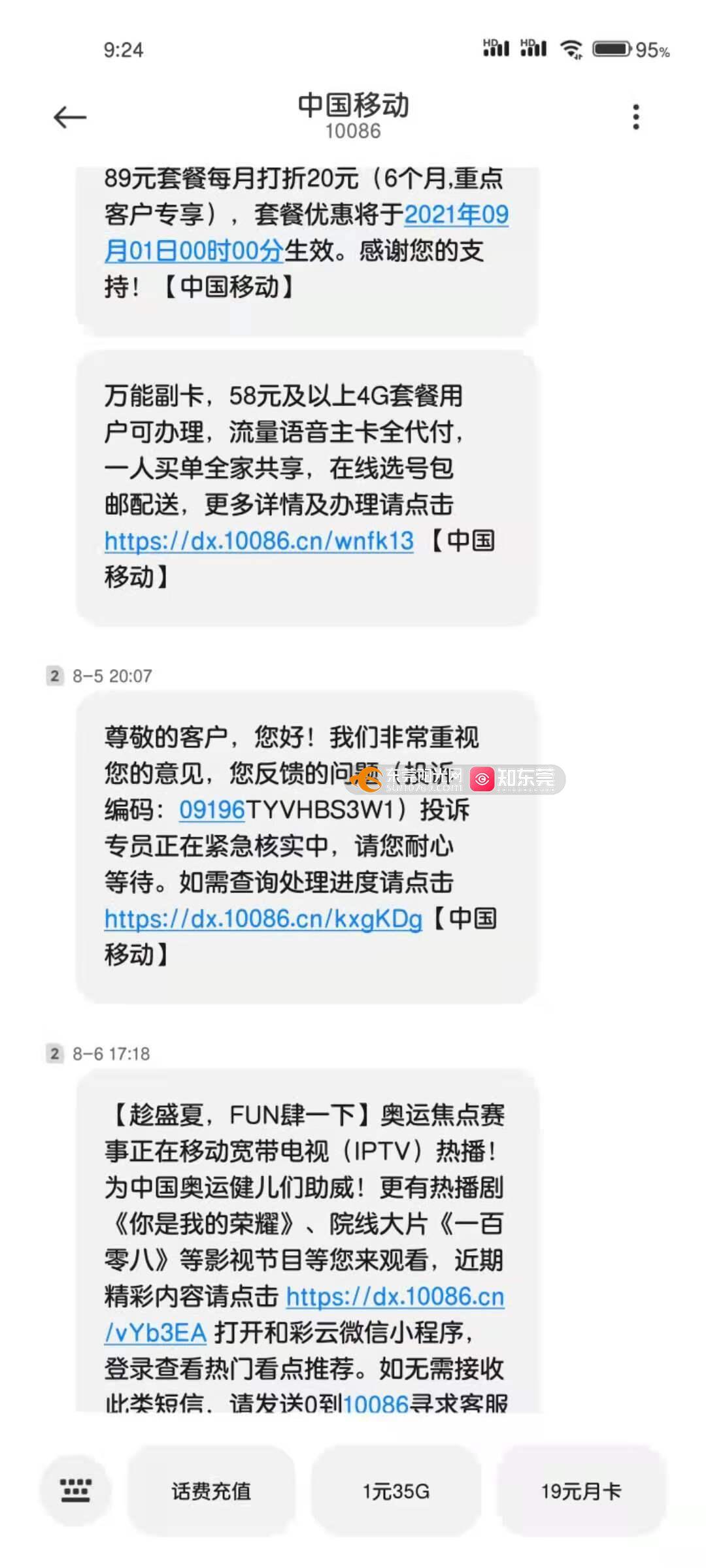706x1568 pixels.
Task: Show the keyboard with the keyboard icon
Action: click(x=76, y=1491)
